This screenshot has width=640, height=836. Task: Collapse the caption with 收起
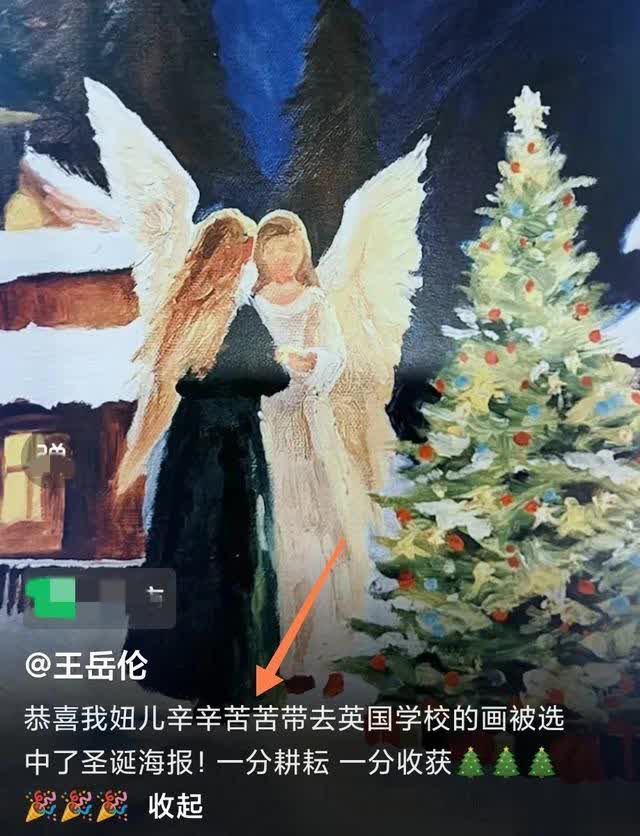(175, 805)
